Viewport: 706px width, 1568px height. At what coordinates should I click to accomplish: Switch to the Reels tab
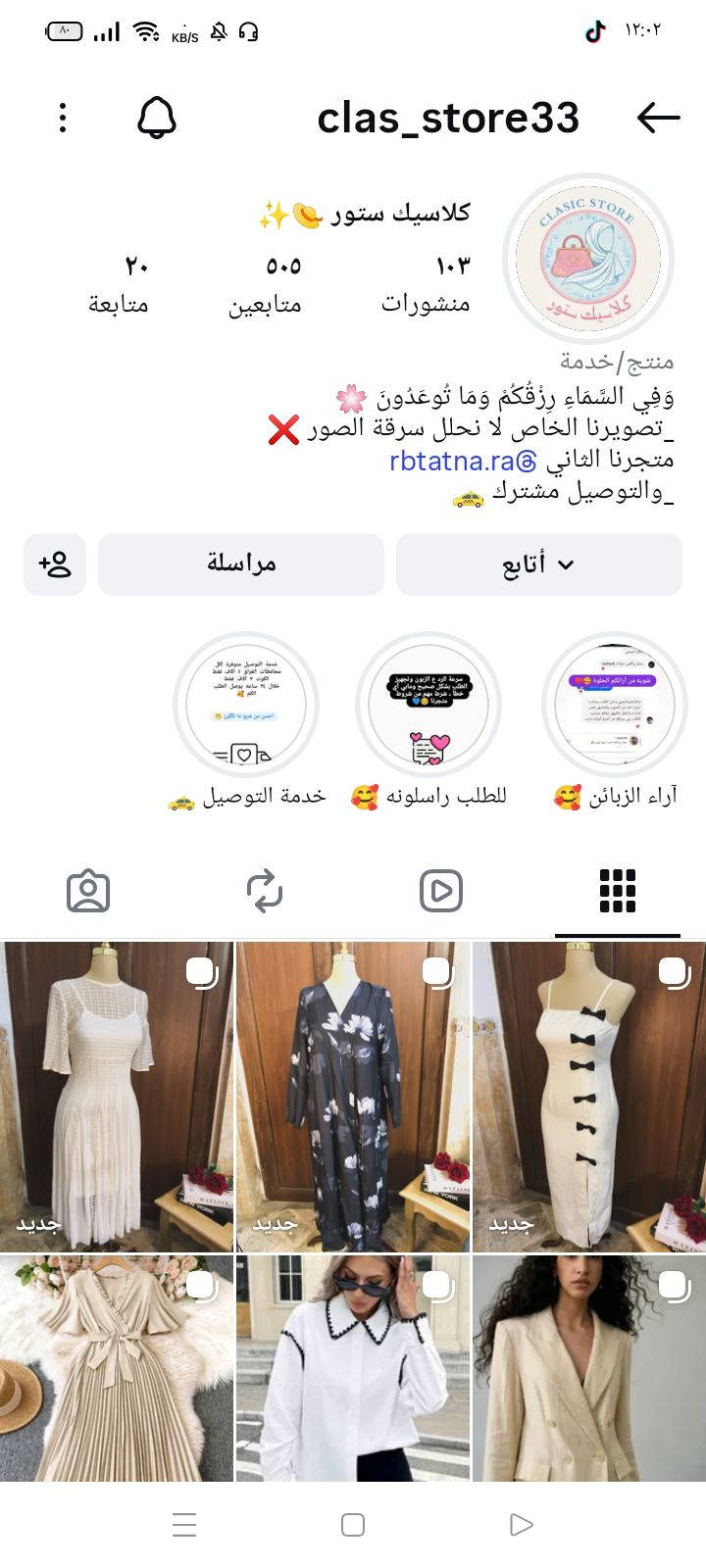pyautogui.click(x=441, y=891)
